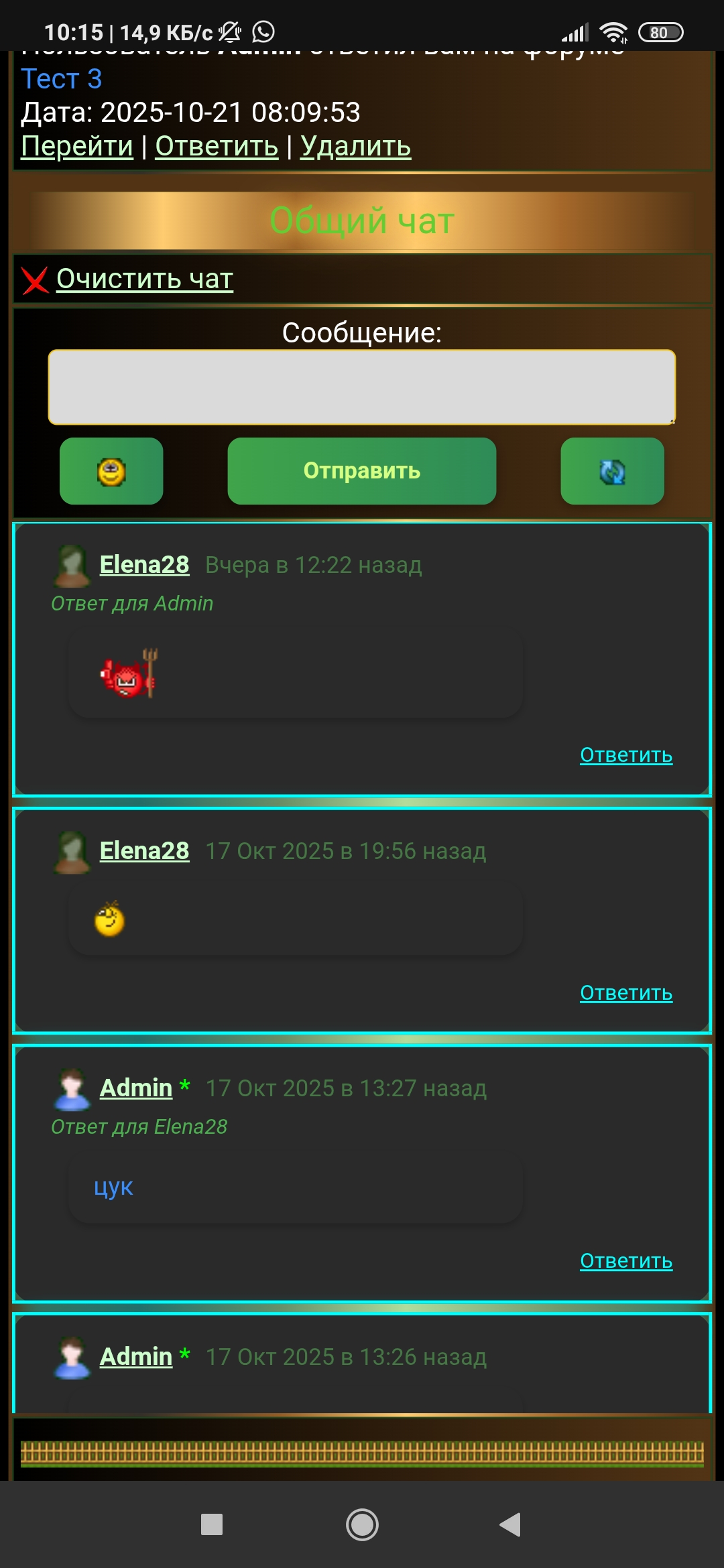Open the Перейти link
Image resolution: width=724 pixels, height=1568 pixels.
click(77, 146)
